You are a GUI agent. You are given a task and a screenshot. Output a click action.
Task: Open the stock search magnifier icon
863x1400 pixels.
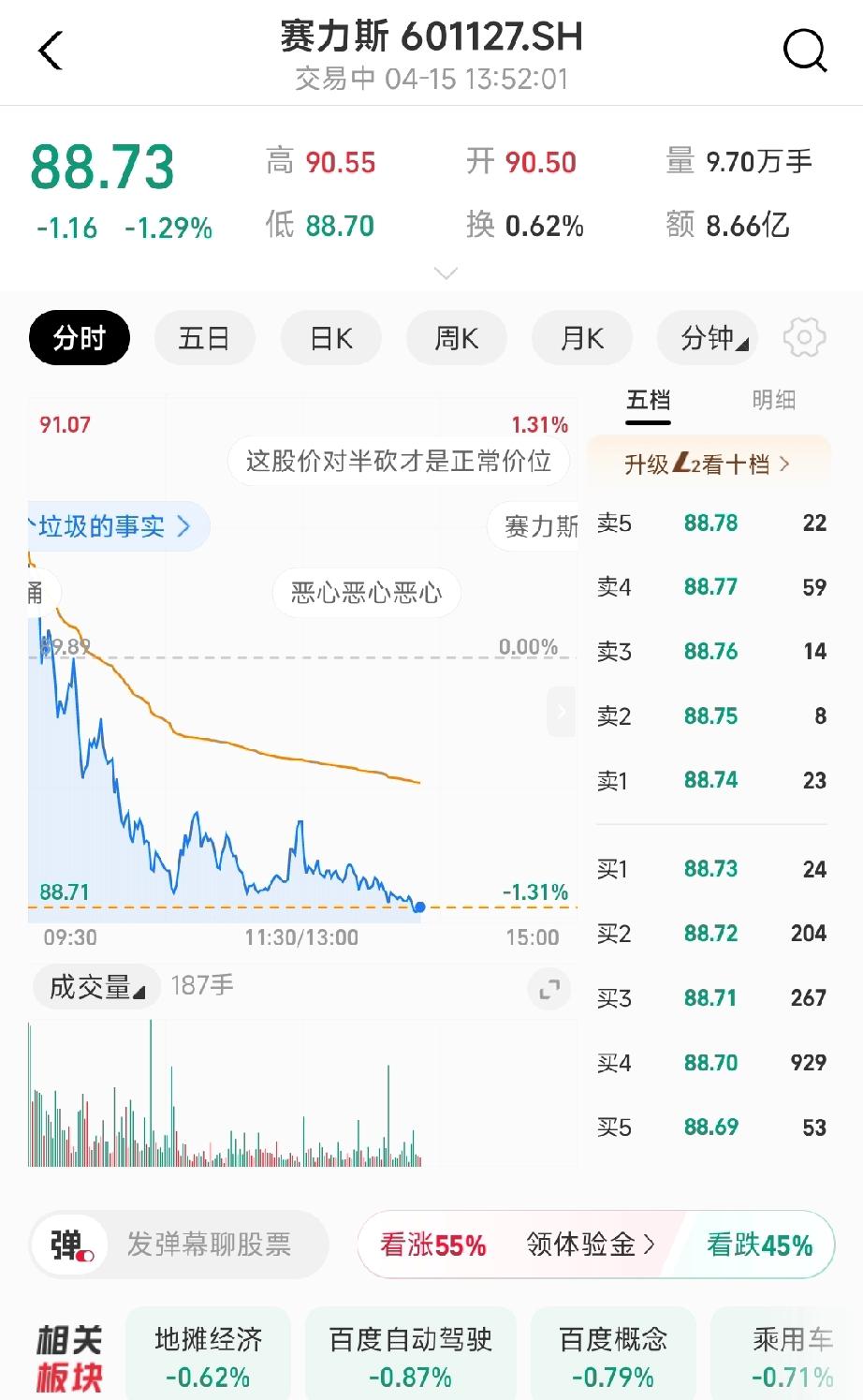(x=803, y=52)
